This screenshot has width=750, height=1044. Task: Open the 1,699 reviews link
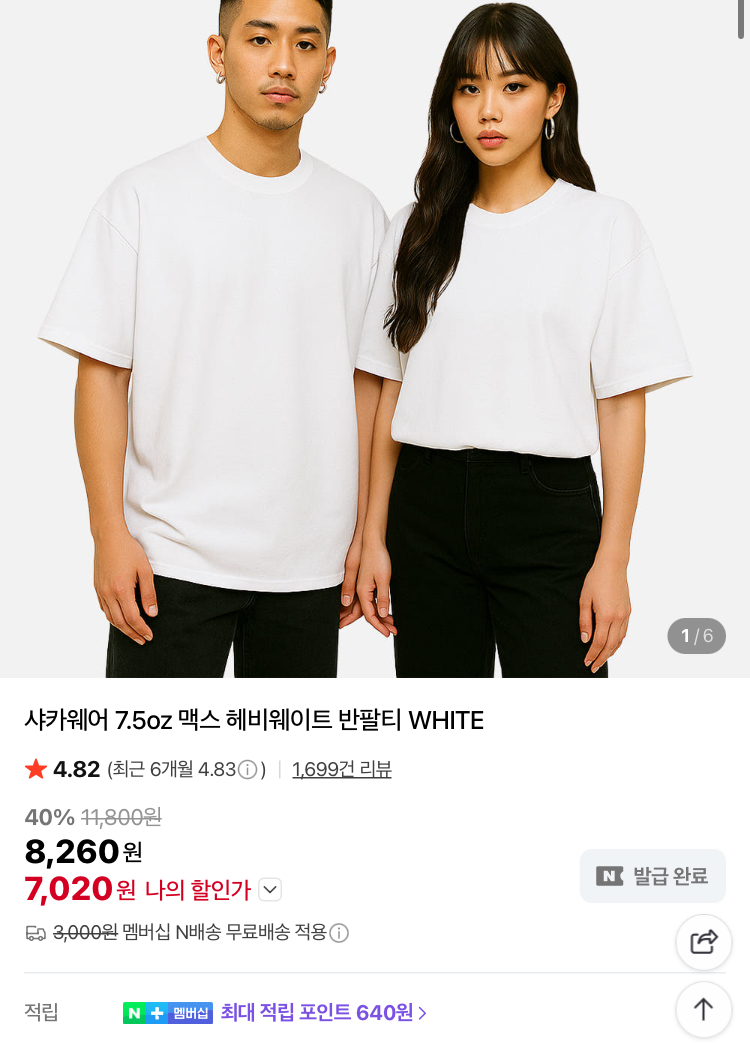click(x=342, y=770)
